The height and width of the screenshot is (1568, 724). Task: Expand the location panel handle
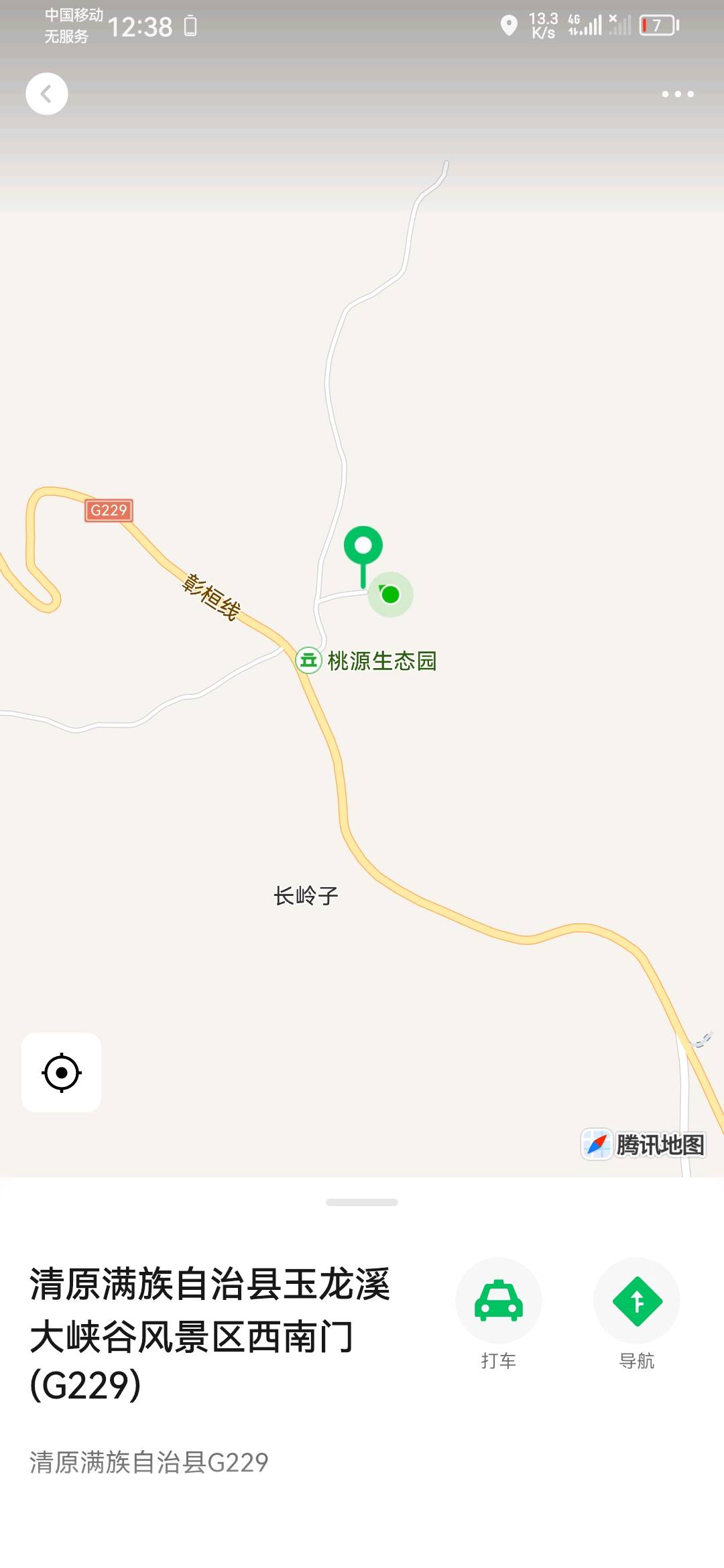point(362,1202)
